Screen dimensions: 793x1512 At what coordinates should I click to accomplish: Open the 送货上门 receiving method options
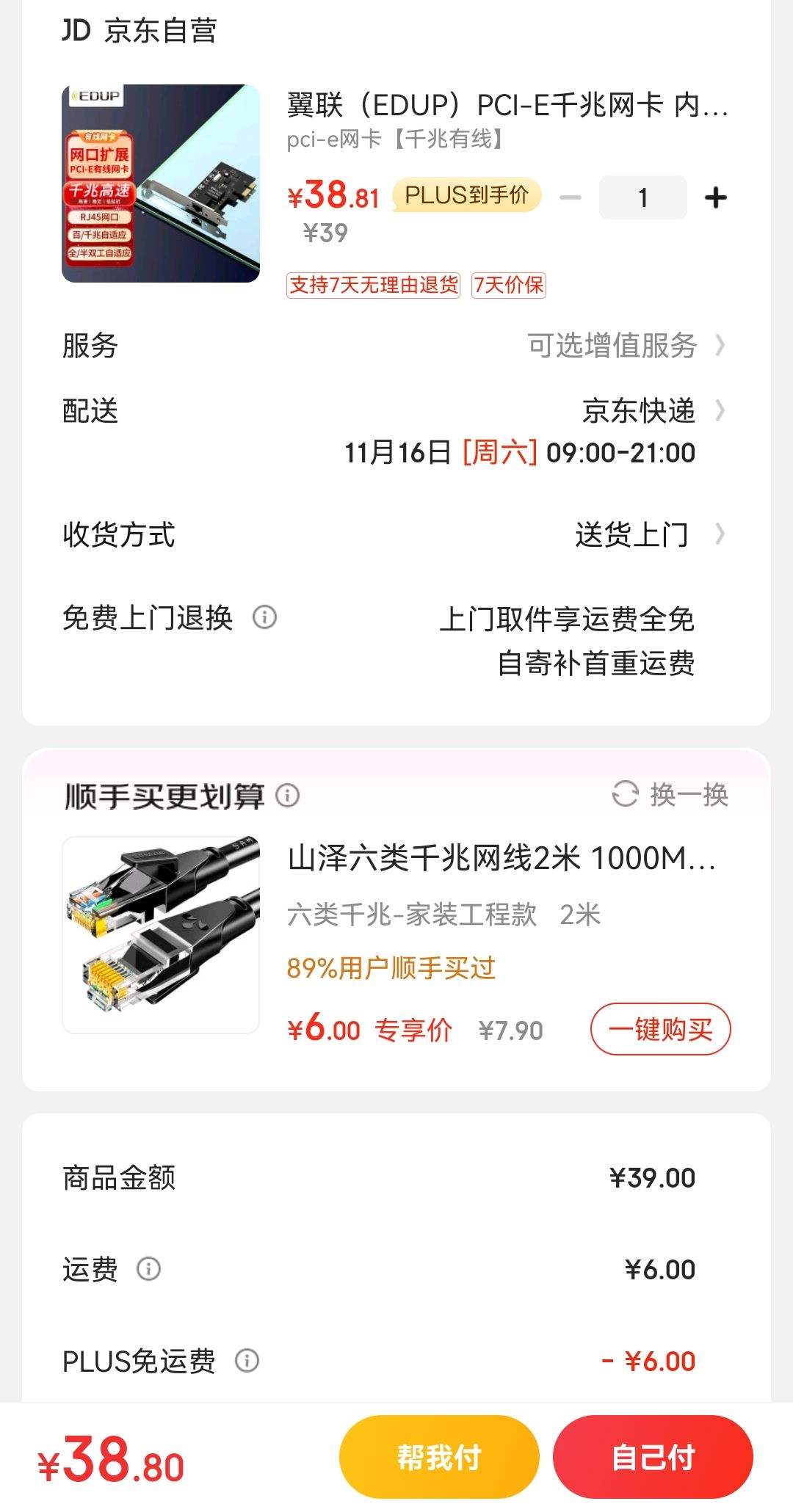[x=634, y=537]
